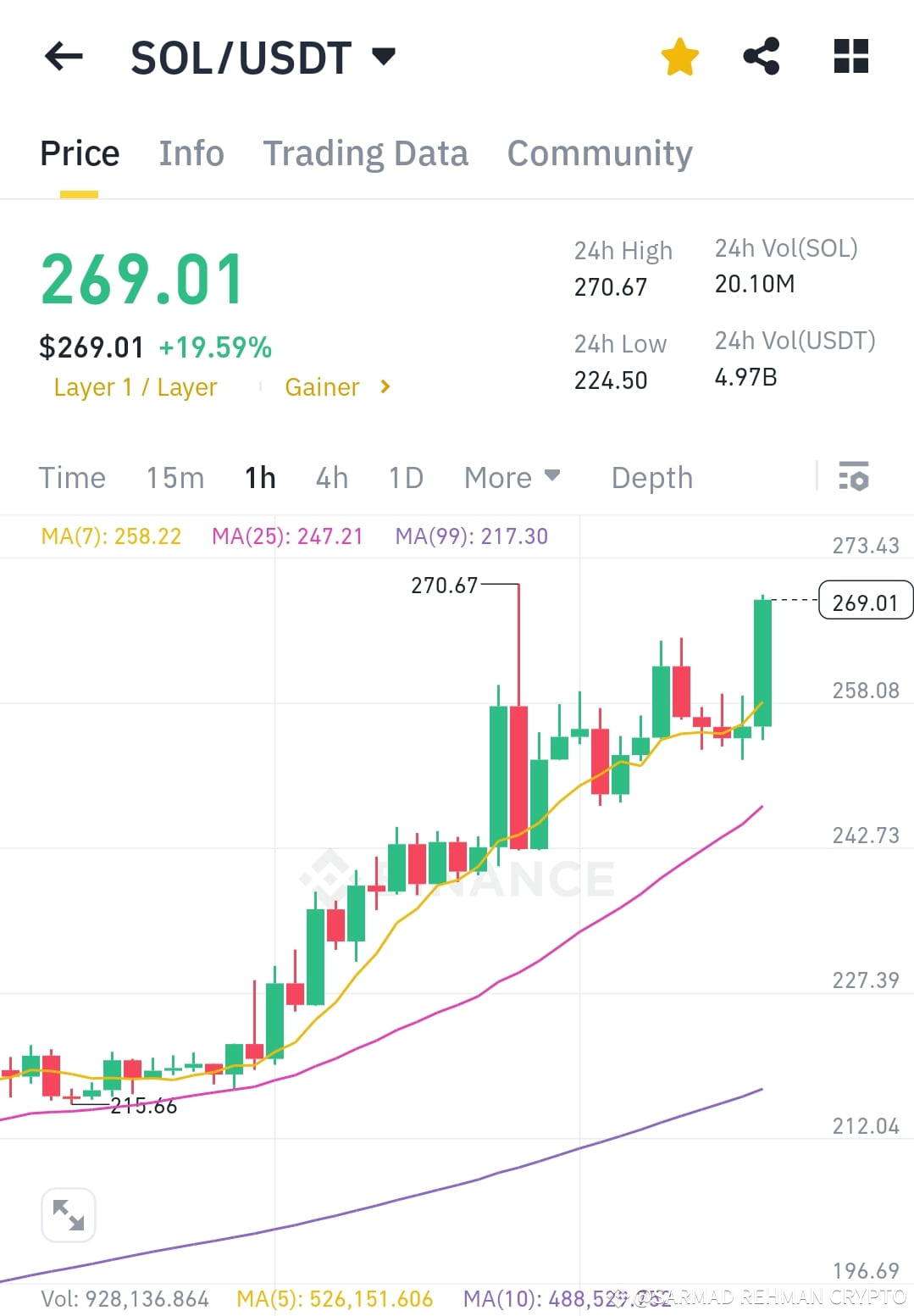Open the More timeframes dropdown

point(511,477)
